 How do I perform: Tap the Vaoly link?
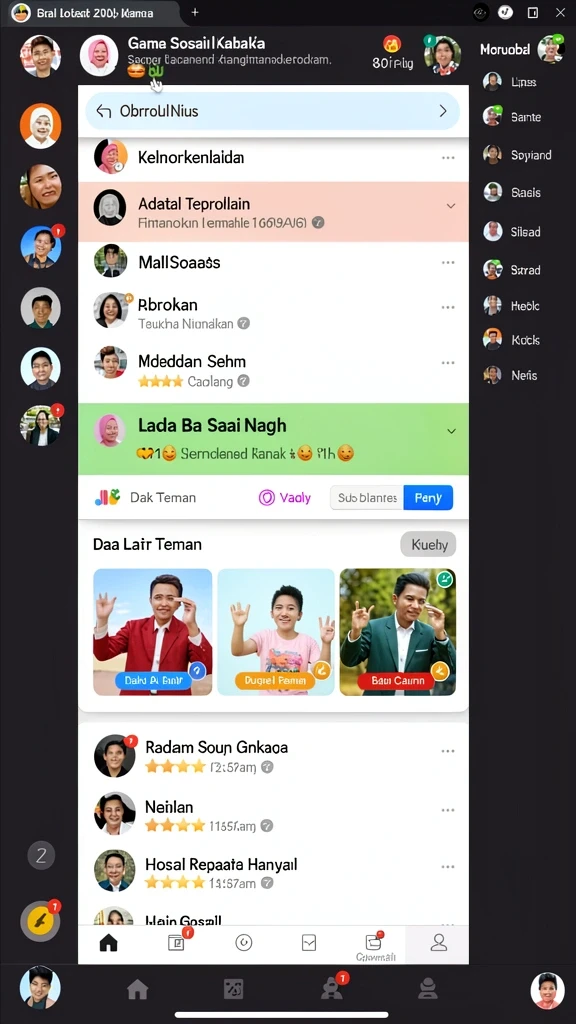[285, 498]
